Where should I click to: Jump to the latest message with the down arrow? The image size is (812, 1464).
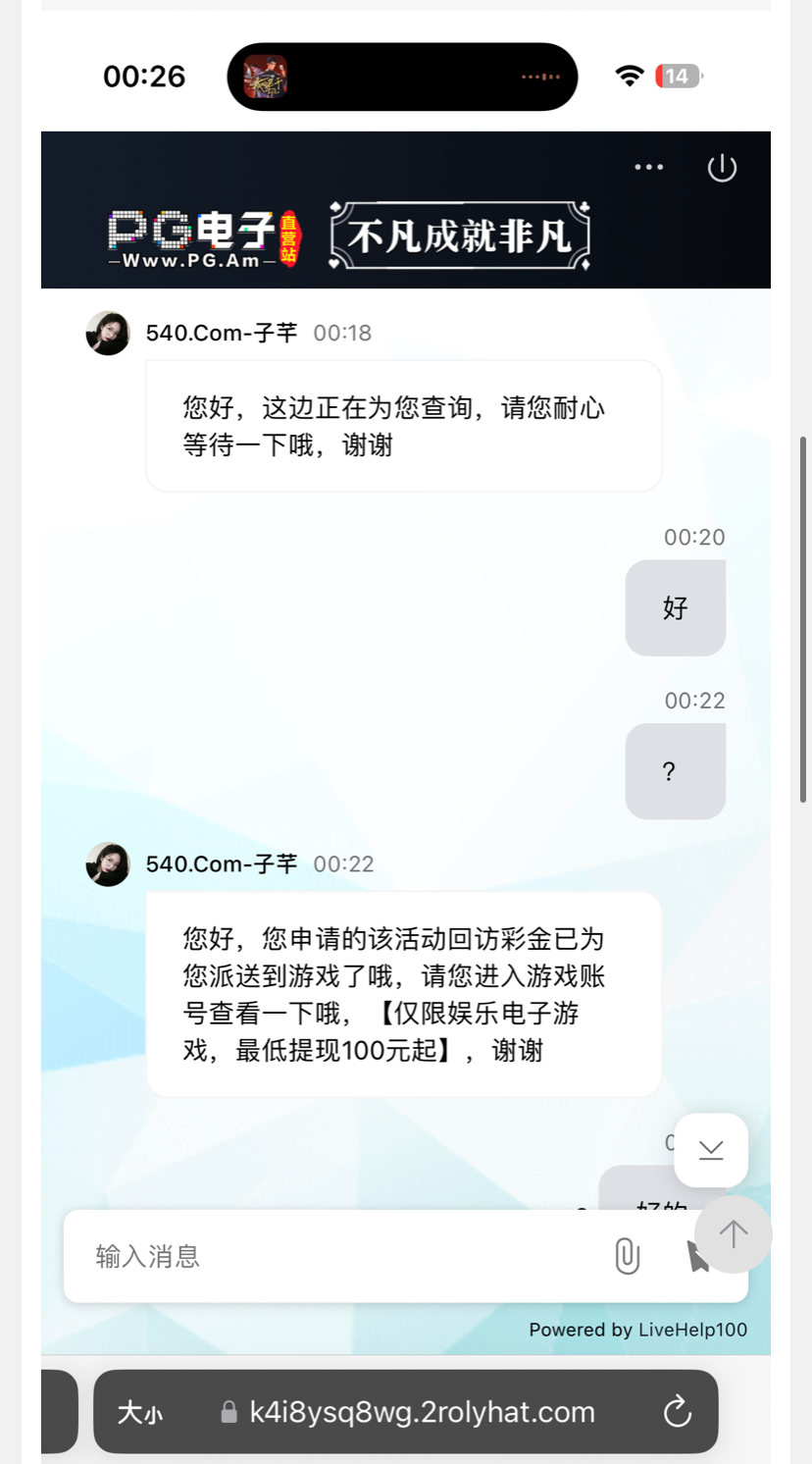711,1150
